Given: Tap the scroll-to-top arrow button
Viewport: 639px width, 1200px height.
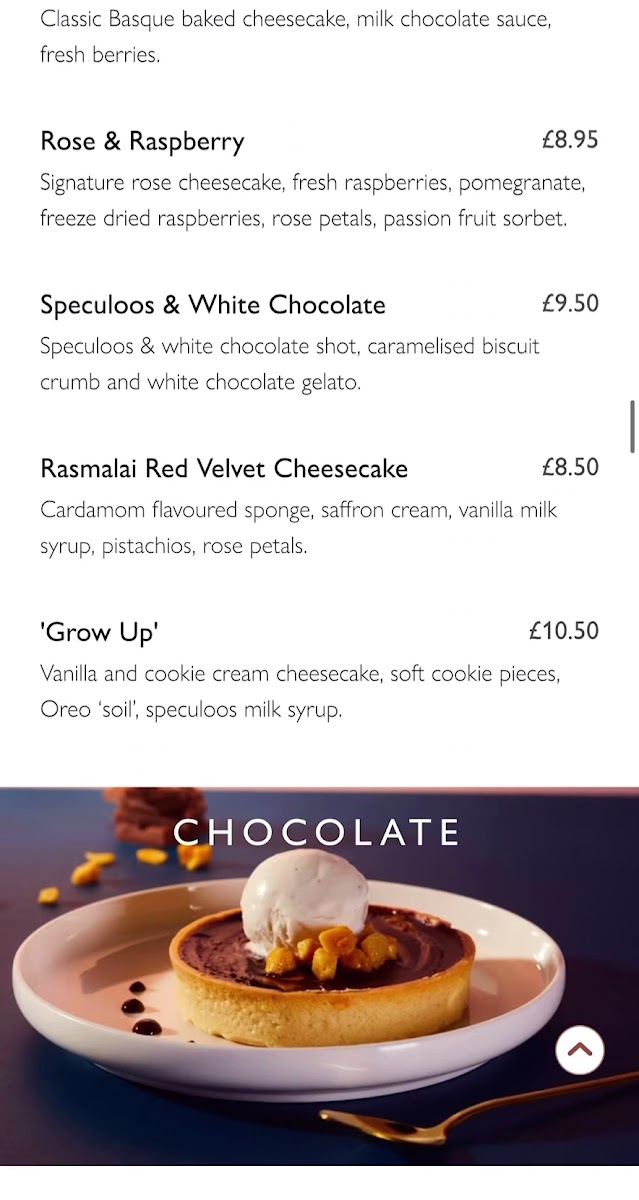Looking at the screenshot, I should pyautogui.click(x=580, y=1050).
